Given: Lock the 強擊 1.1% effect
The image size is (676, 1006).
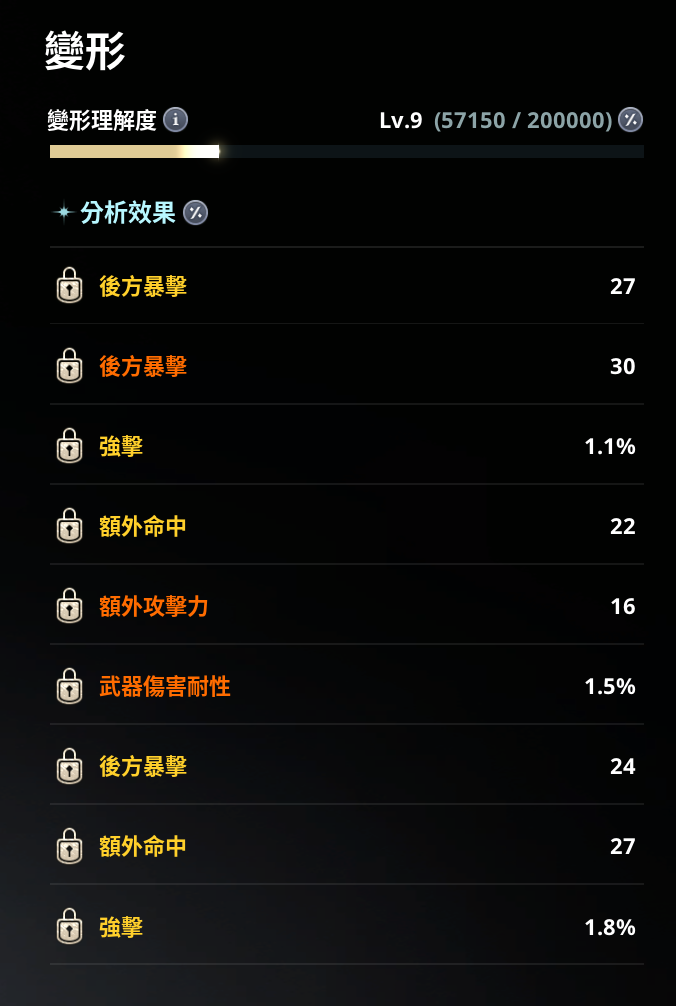Looking at the screenshot, I should point(69,446).
